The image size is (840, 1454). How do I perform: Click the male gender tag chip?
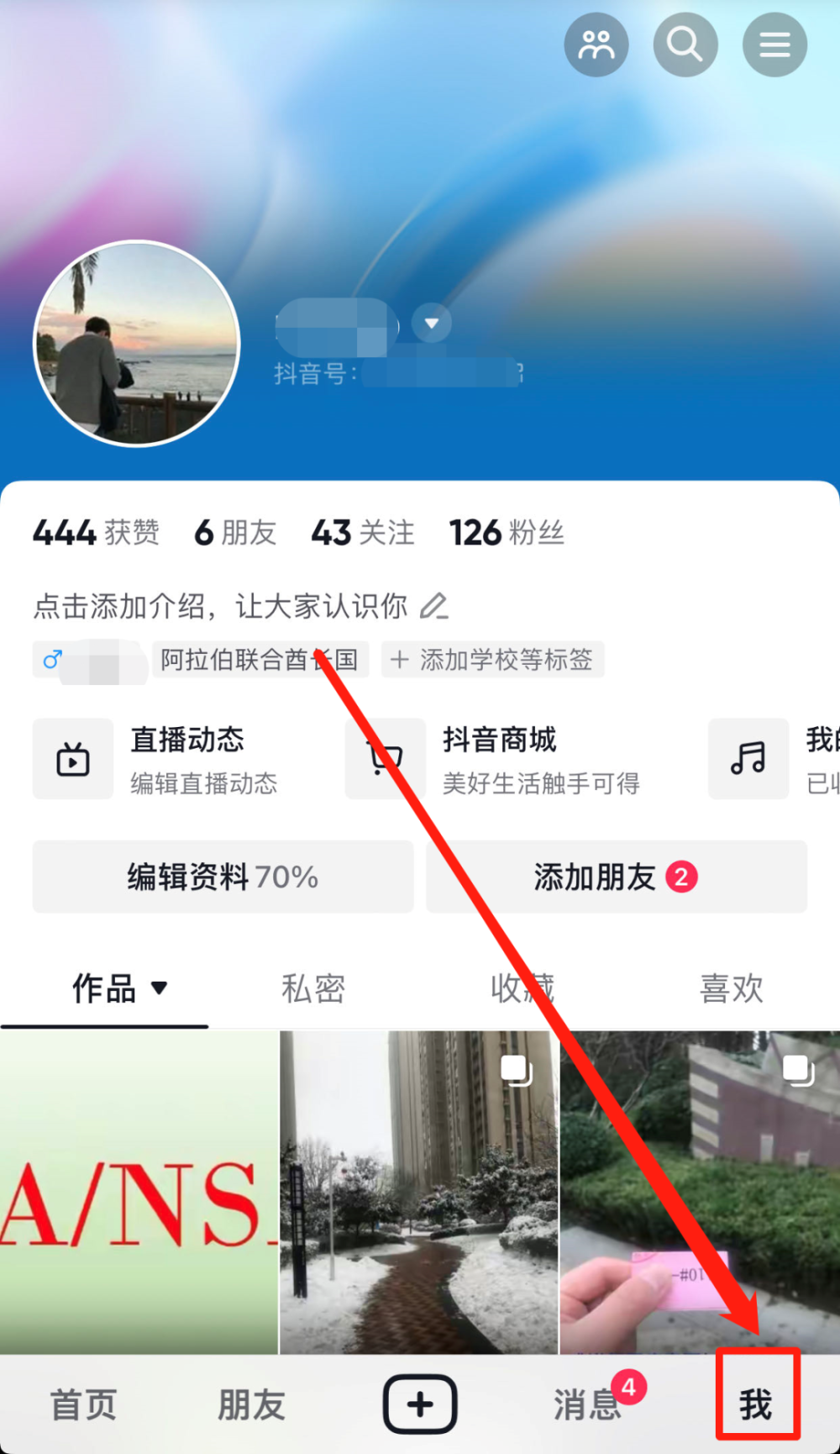tap(88, 661)
